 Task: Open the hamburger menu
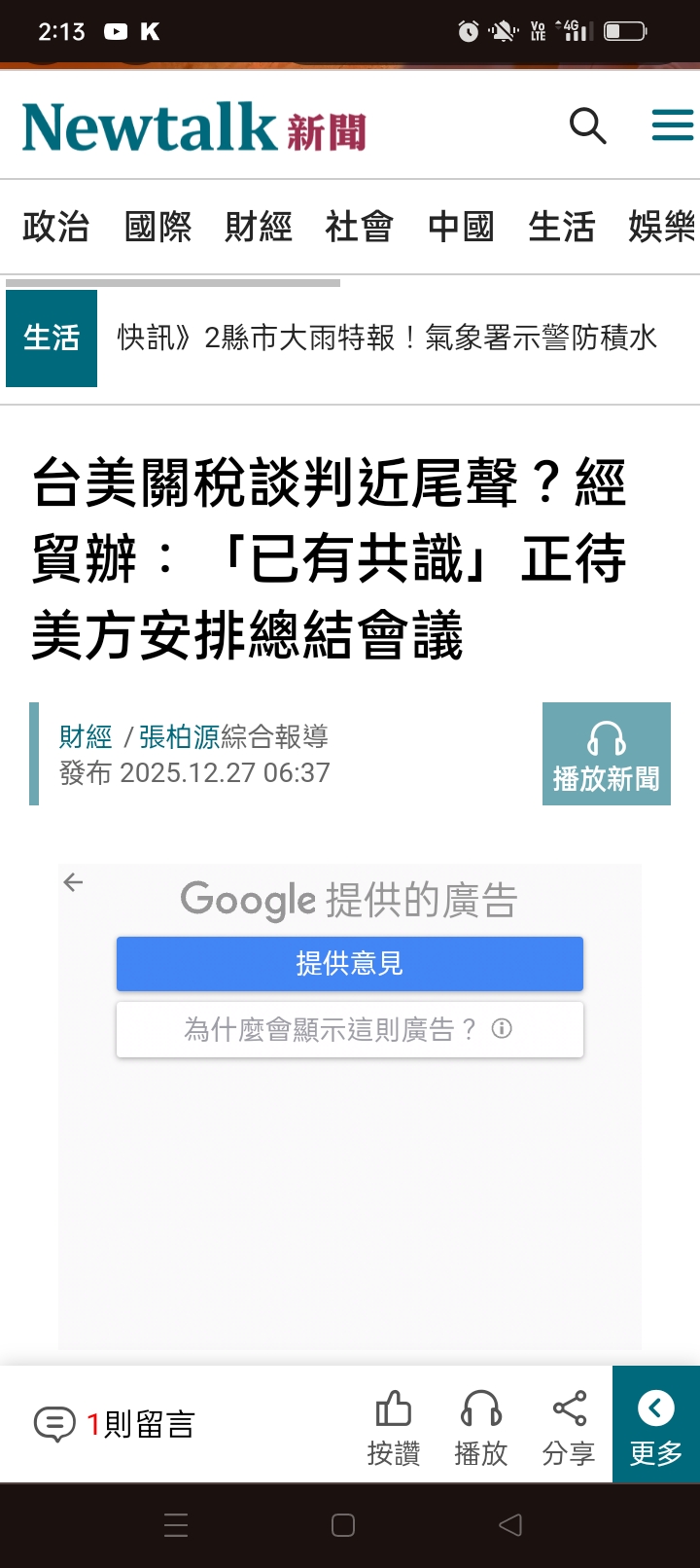pyautogui.click(x=673, y=125)
